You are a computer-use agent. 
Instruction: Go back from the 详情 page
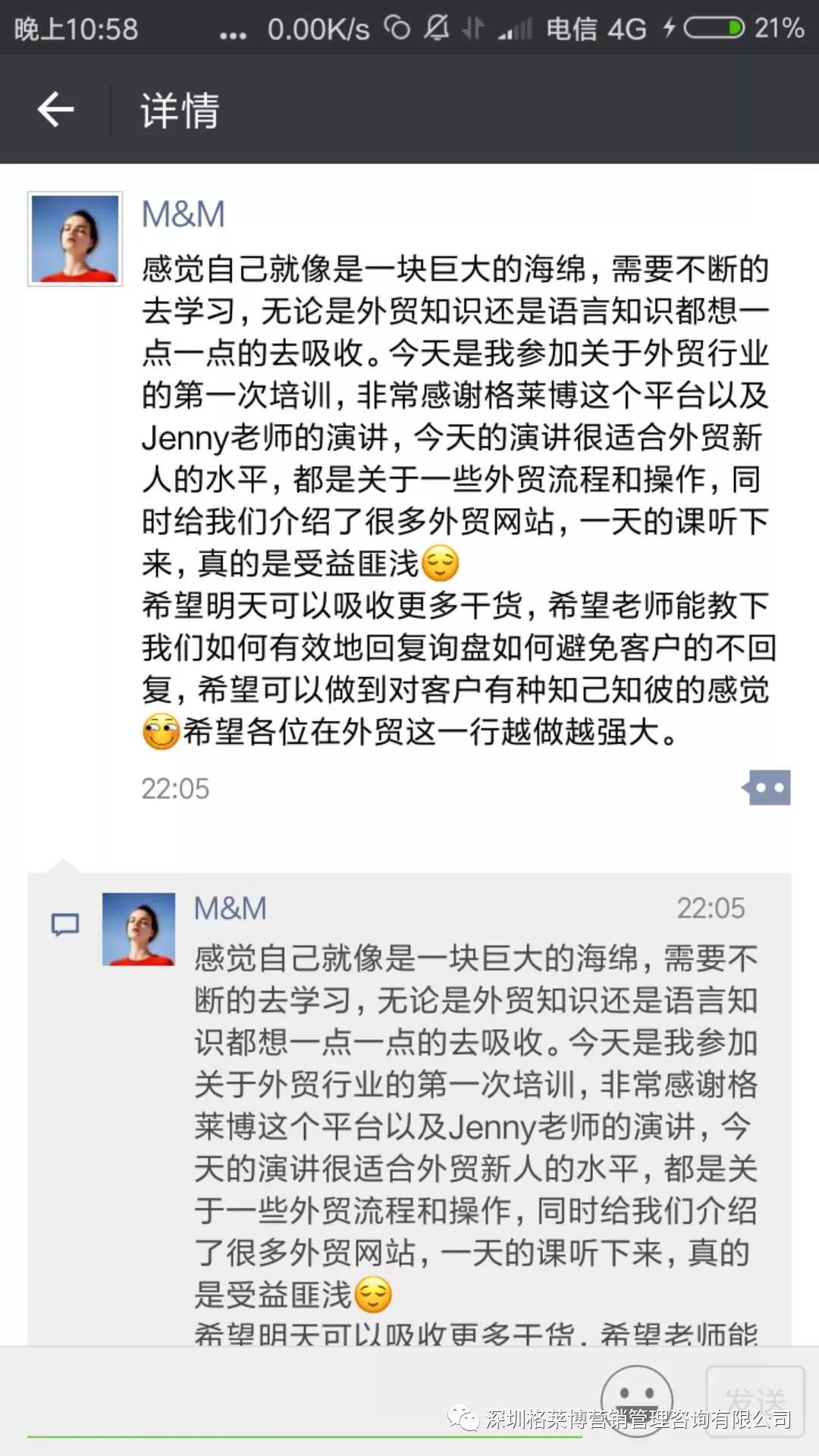(x=55, y=110)
